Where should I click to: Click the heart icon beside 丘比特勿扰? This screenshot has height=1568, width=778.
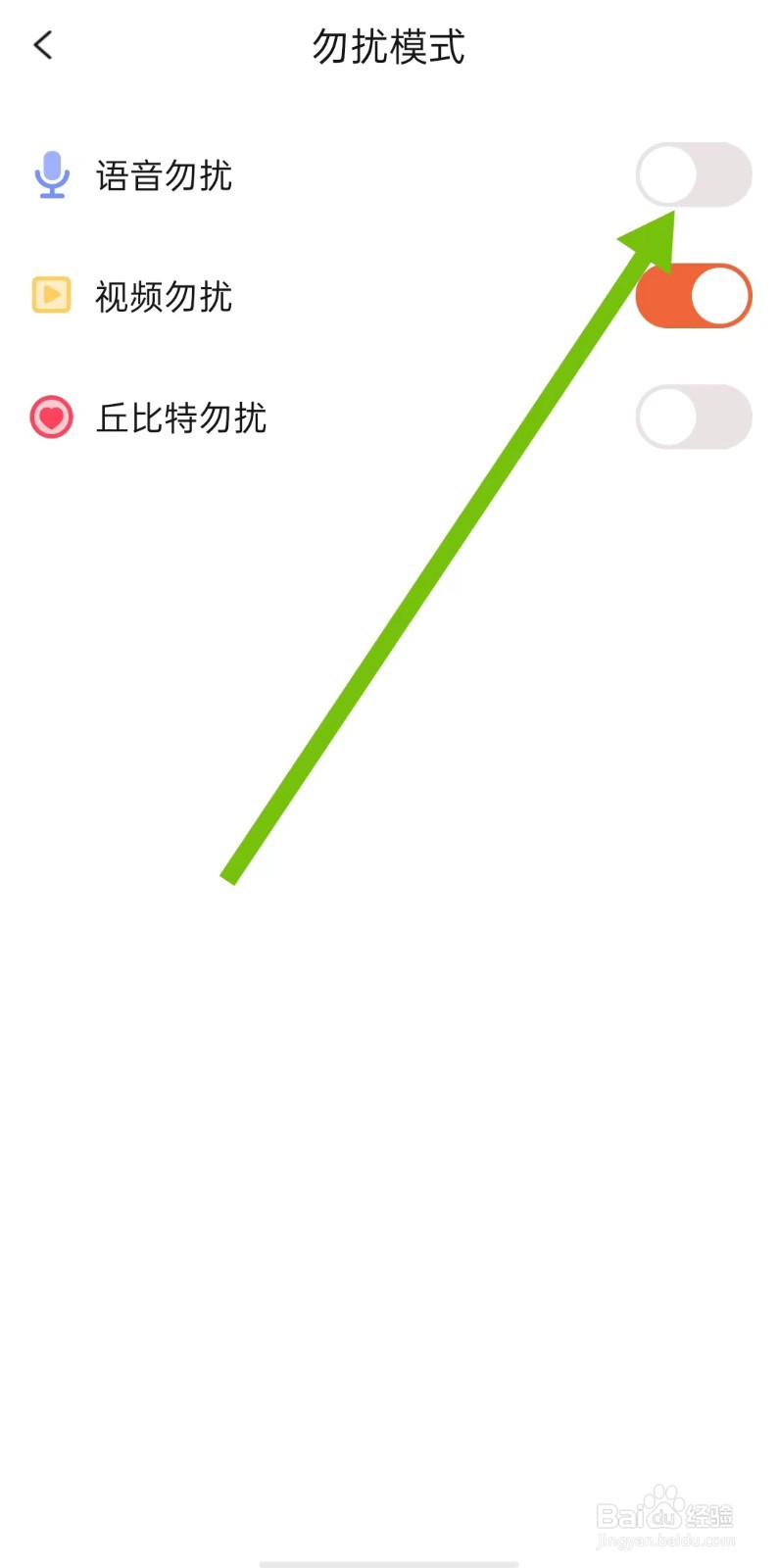coord(52,416)
